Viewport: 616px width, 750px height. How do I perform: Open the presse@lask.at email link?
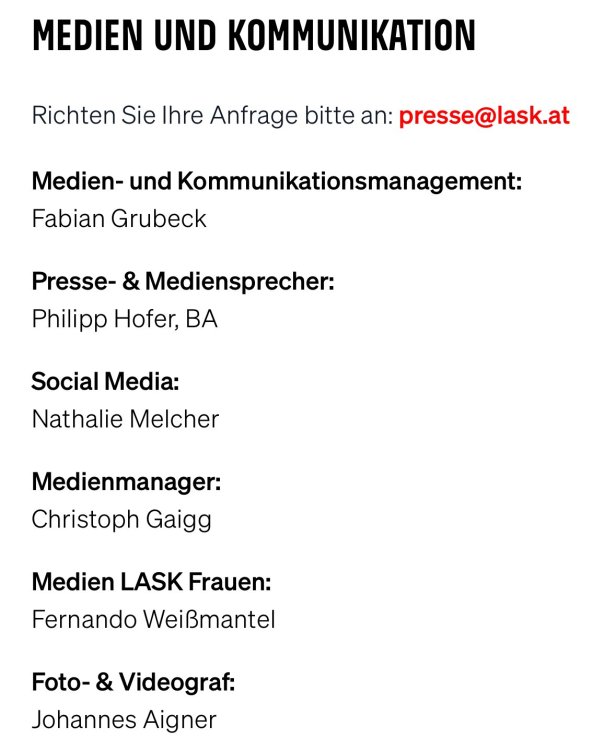tap(484, 115)
